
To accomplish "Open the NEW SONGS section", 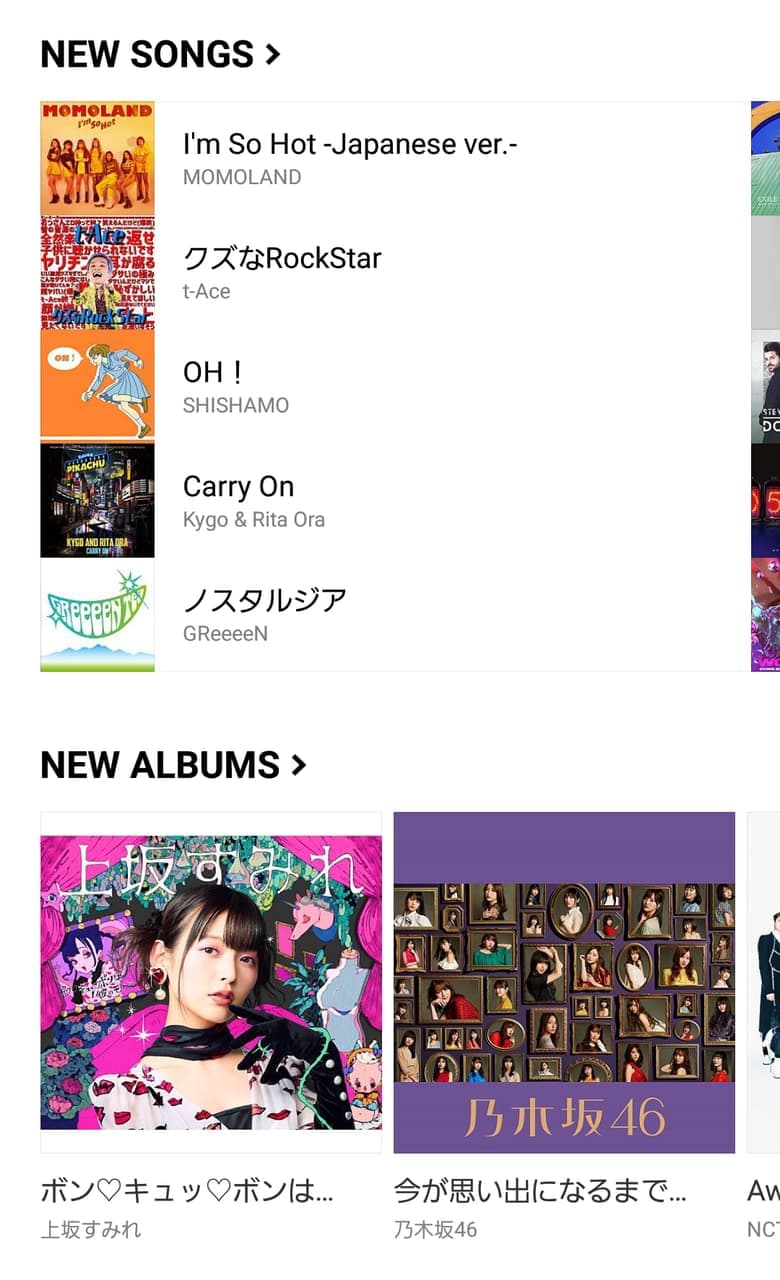I will (160, 54).
